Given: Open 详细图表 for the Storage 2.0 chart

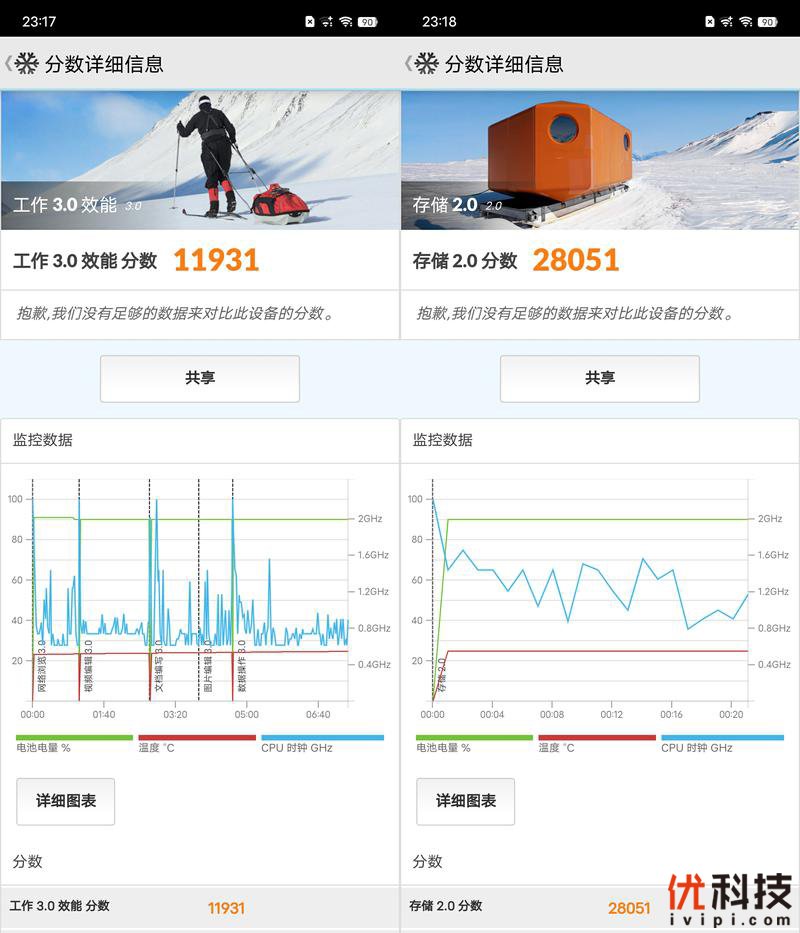Looking at the screenshot, I should pyautogui.click(x=464, y=801).
